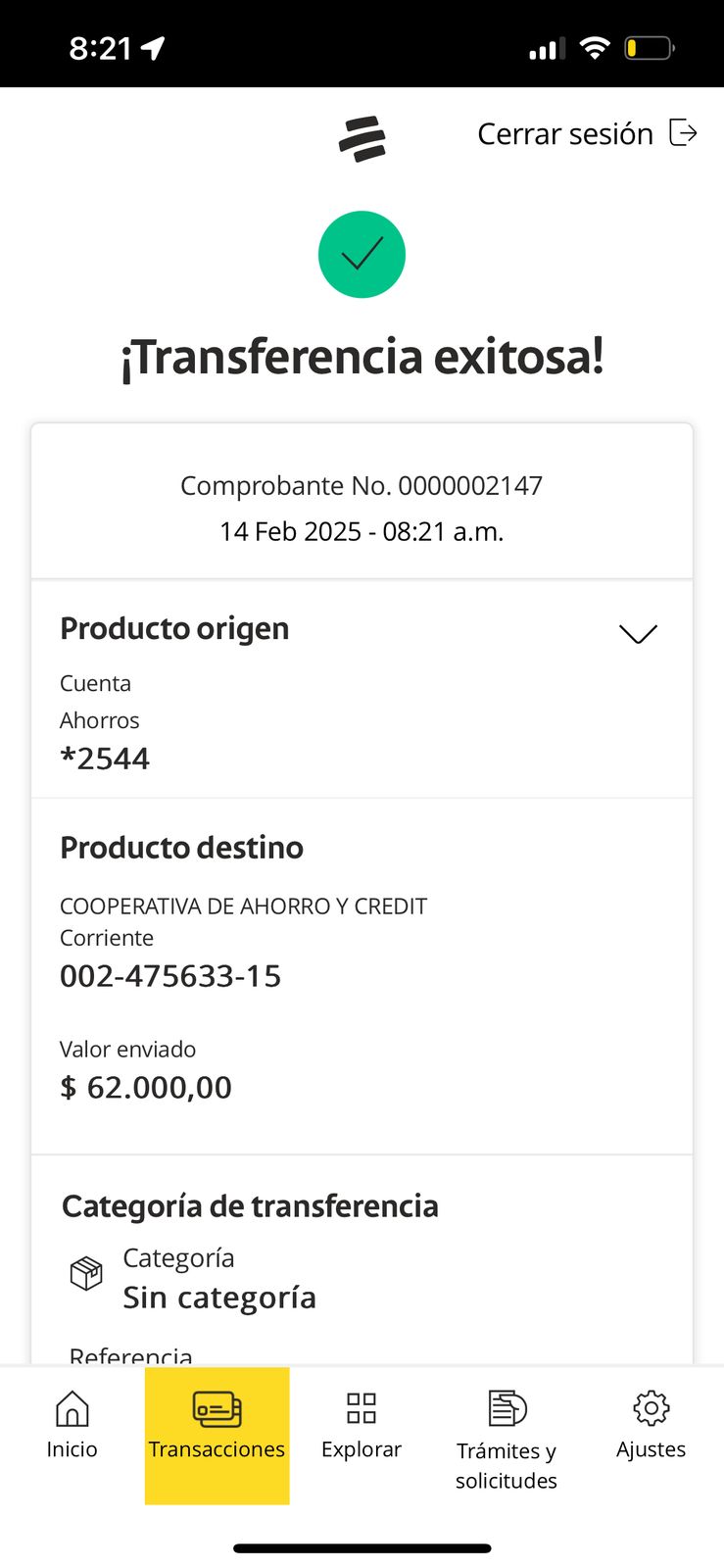Open Trámites y solicitudes
The width and height of the screenshot is (724, 1568).
click(x=507, y=1436)
